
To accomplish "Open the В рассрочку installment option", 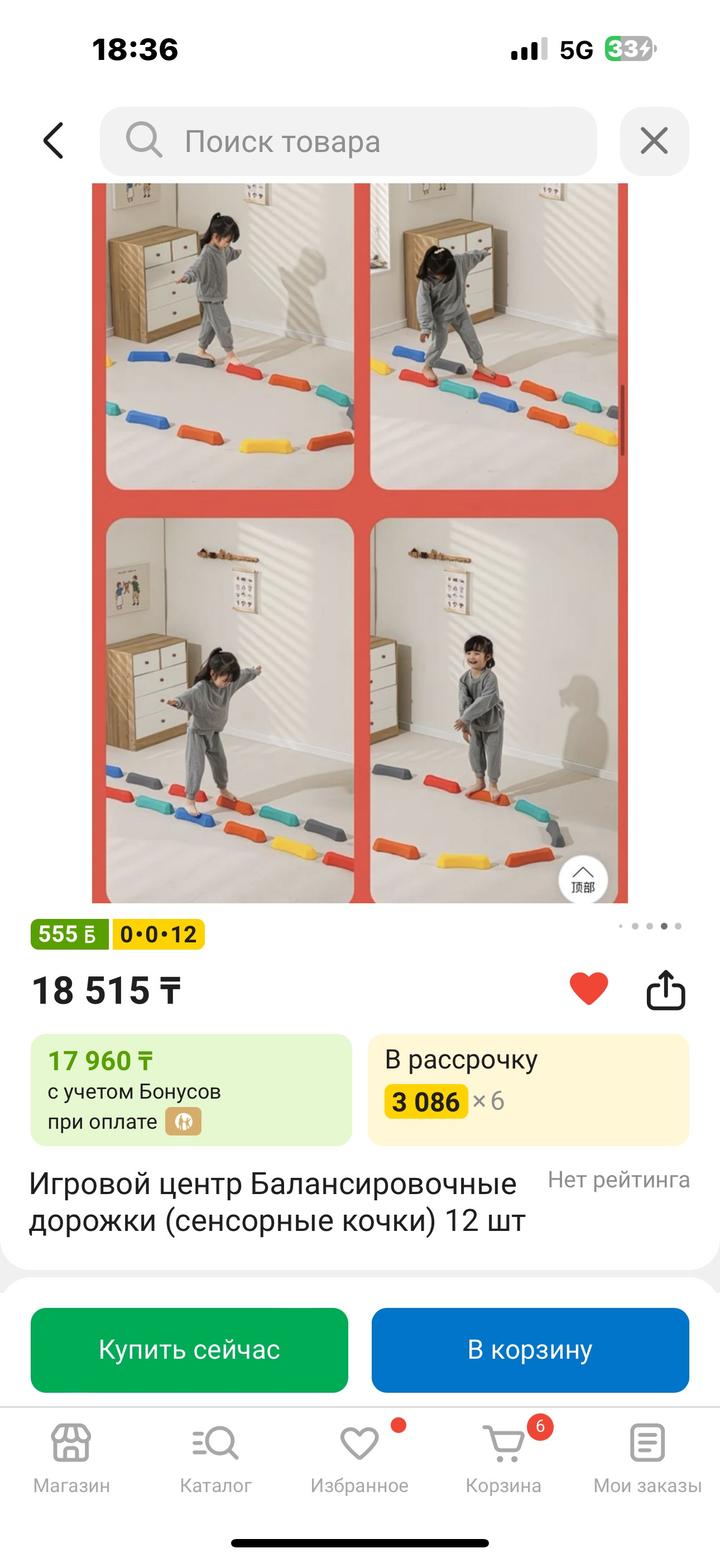I will coord(528,1089).
